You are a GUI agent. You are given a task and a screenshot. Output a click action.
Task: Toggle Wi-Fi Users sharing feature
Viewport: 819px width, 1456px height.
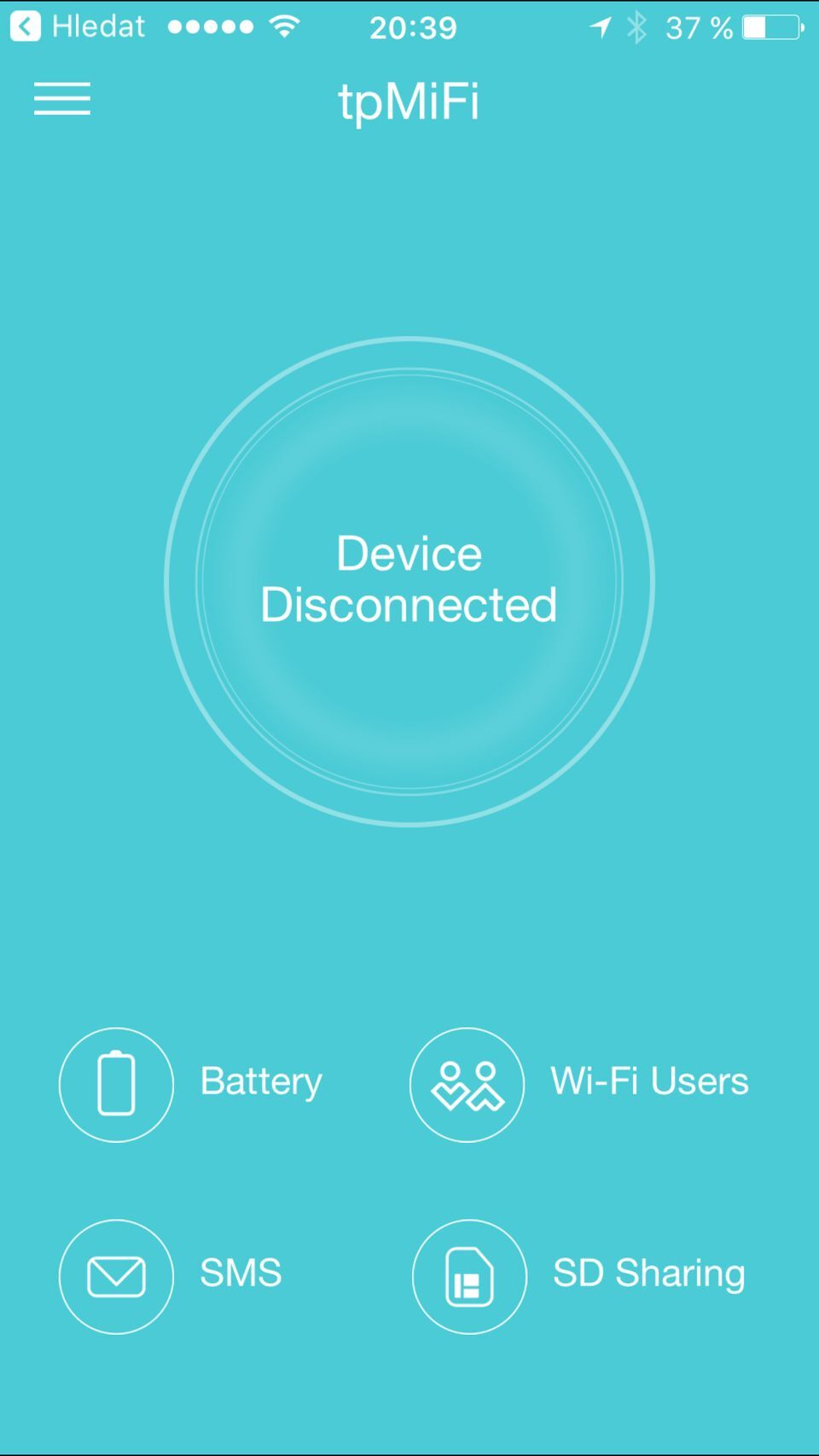click(467, 1084)
